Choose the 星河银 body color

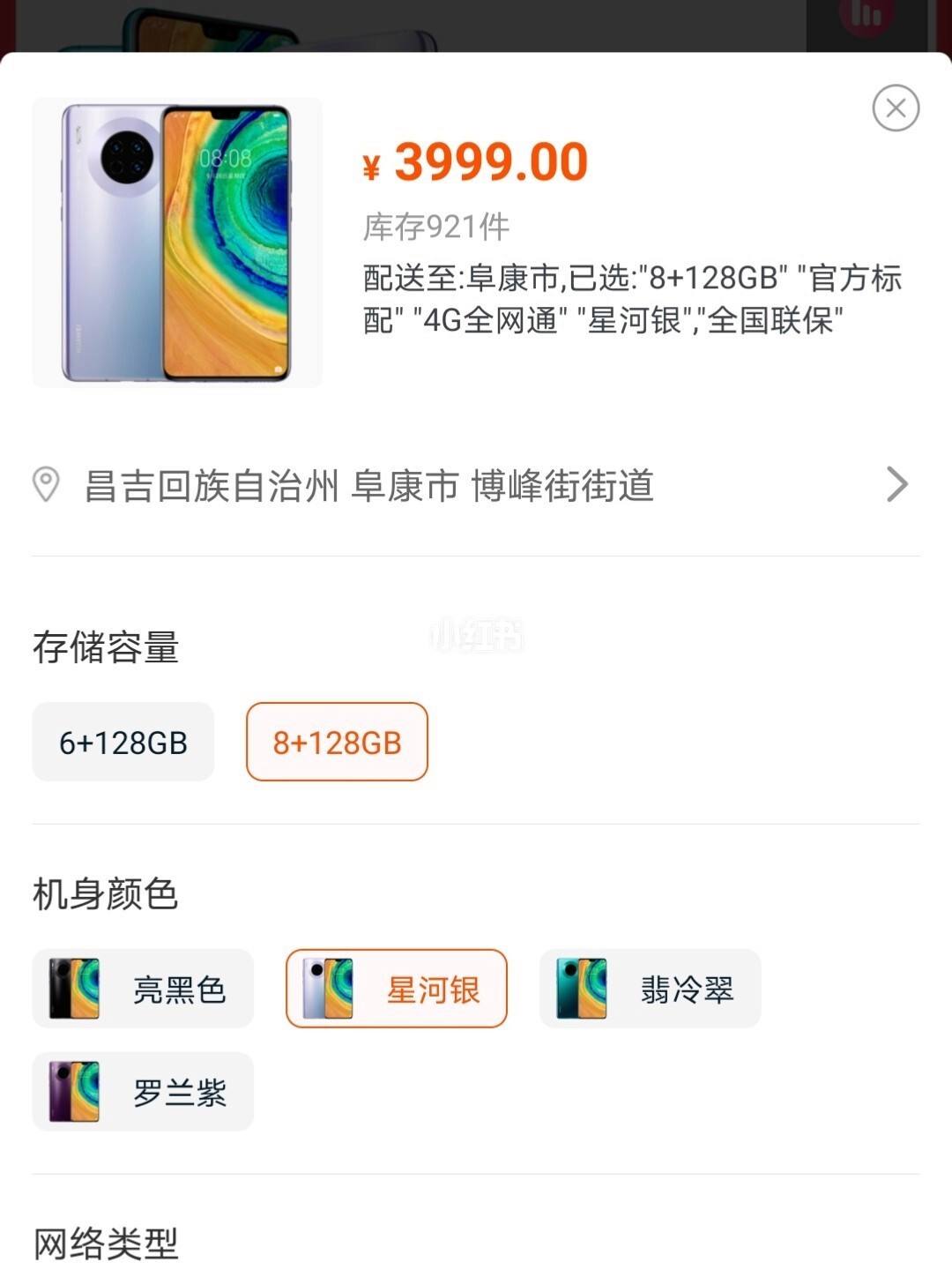(397, 990)
